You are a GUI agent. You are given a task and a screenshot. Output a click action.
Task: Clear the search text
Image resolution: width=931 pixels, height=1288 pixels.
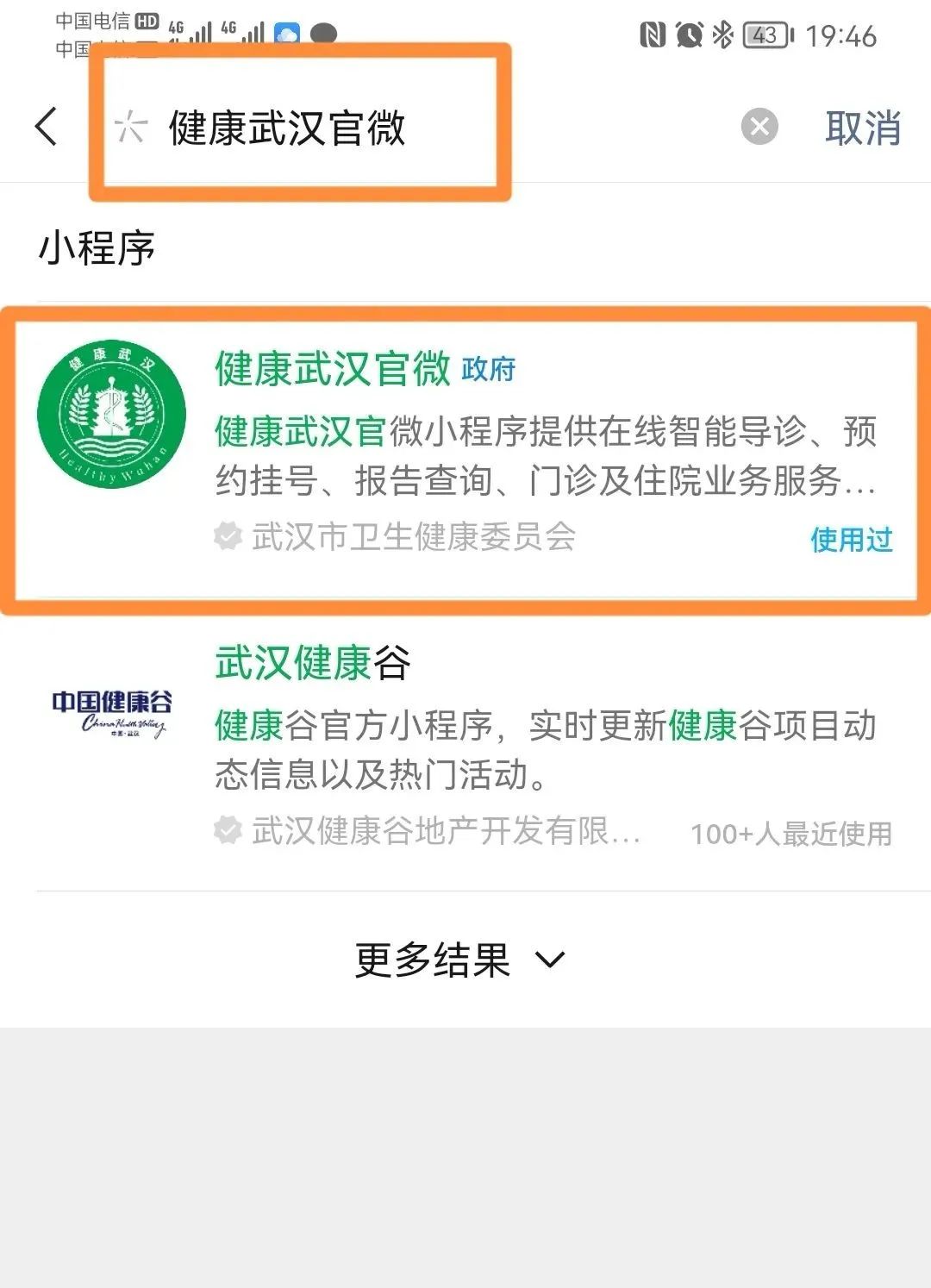[x=759, y=128]
